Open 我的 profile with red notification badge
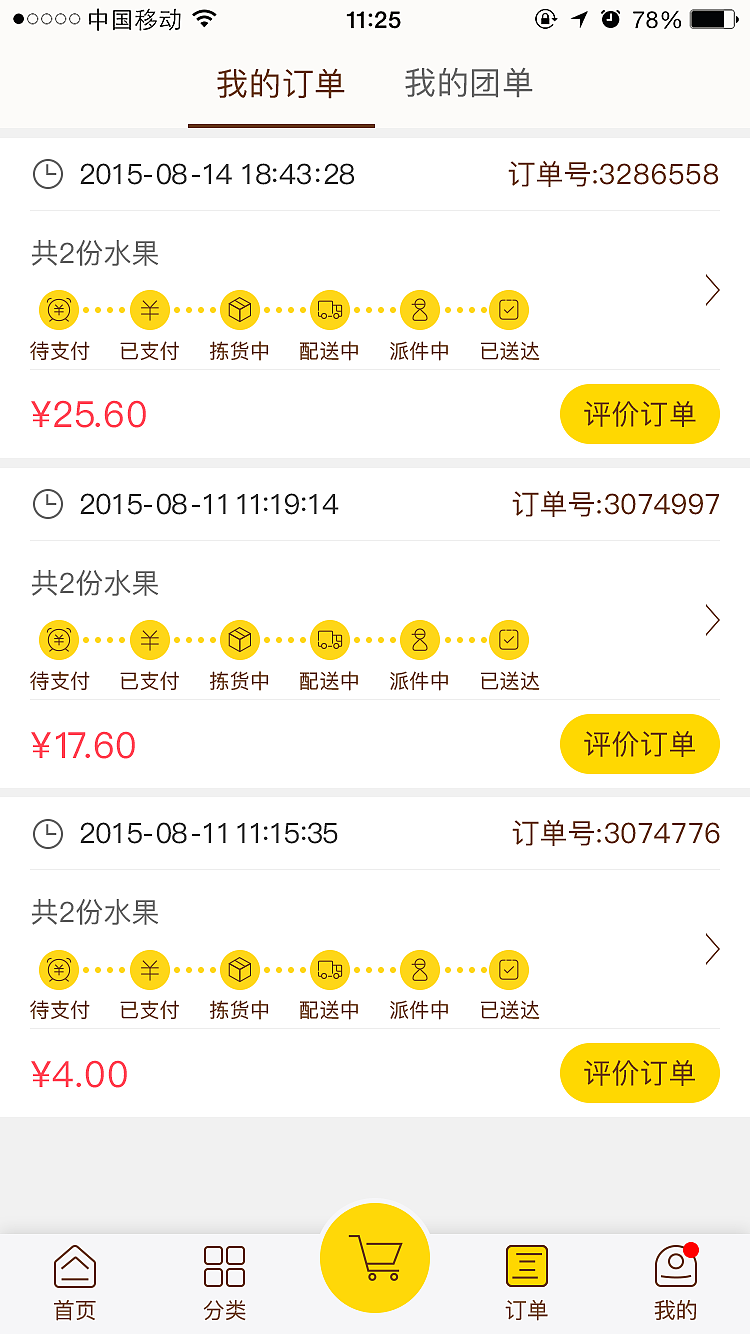The image size is (750, 1334). [x=675, y=1280]
